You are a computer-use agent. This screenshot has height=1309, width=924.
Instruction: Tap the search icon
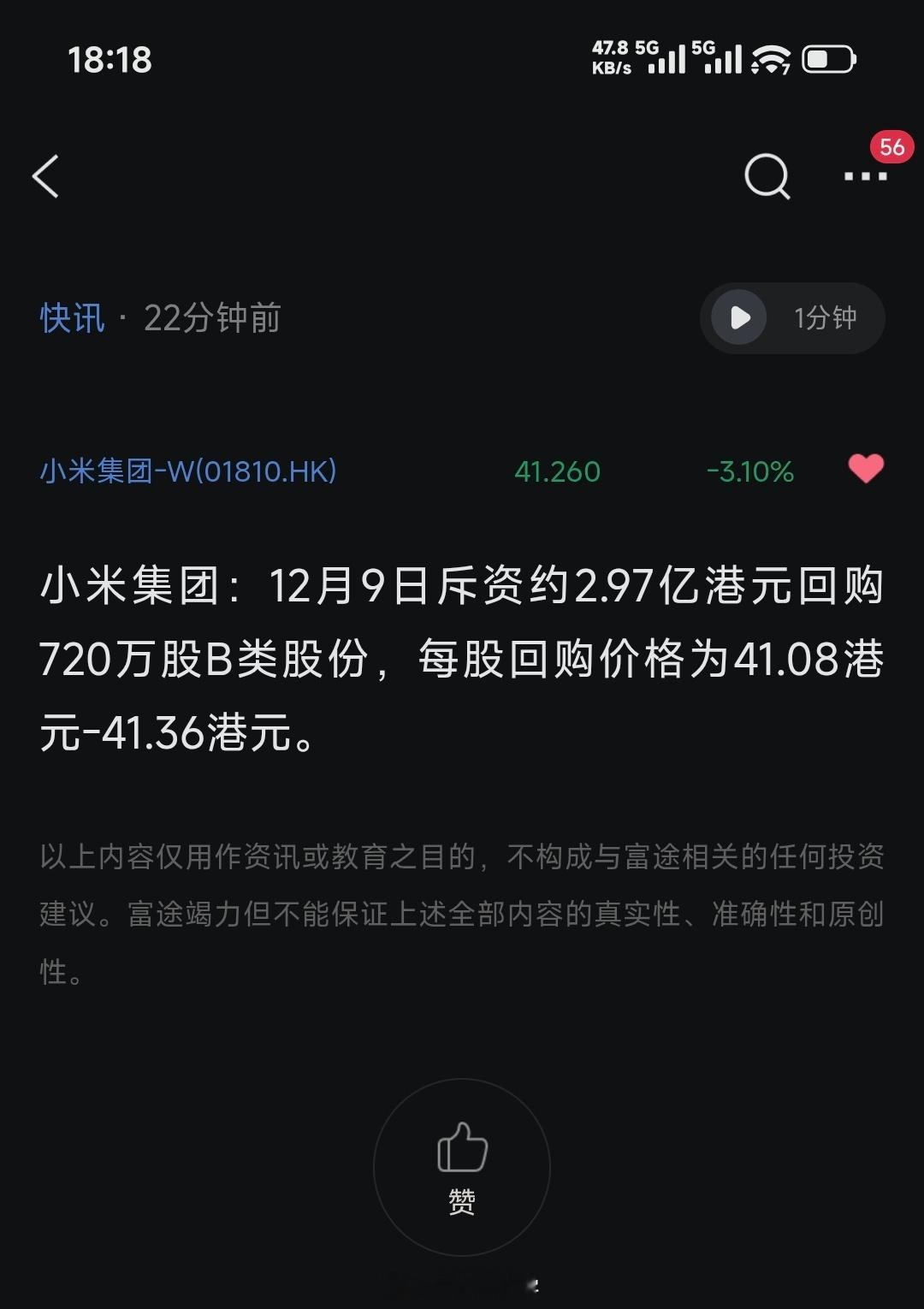tap(767, 176)
